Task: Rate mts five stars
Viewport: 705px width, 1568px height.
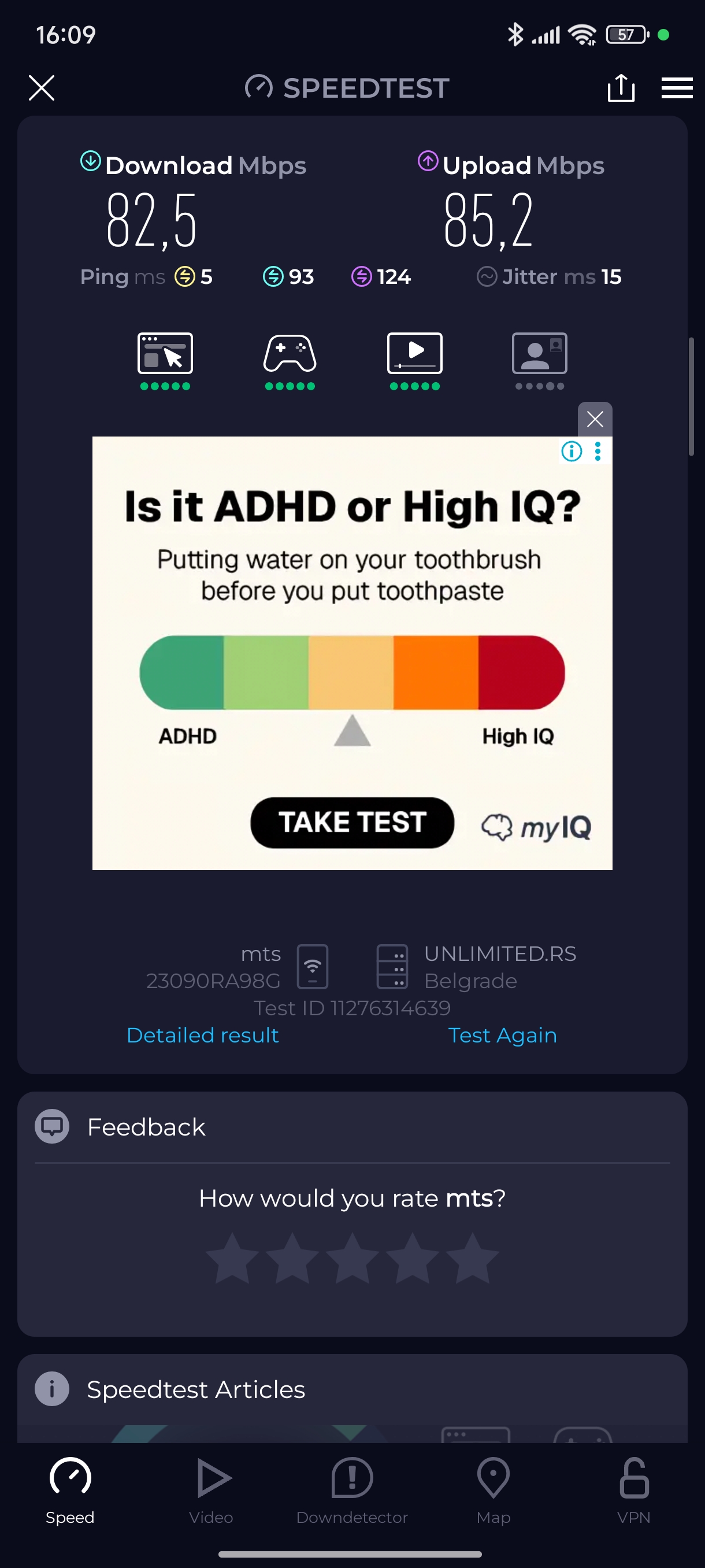Action: 472,1258
